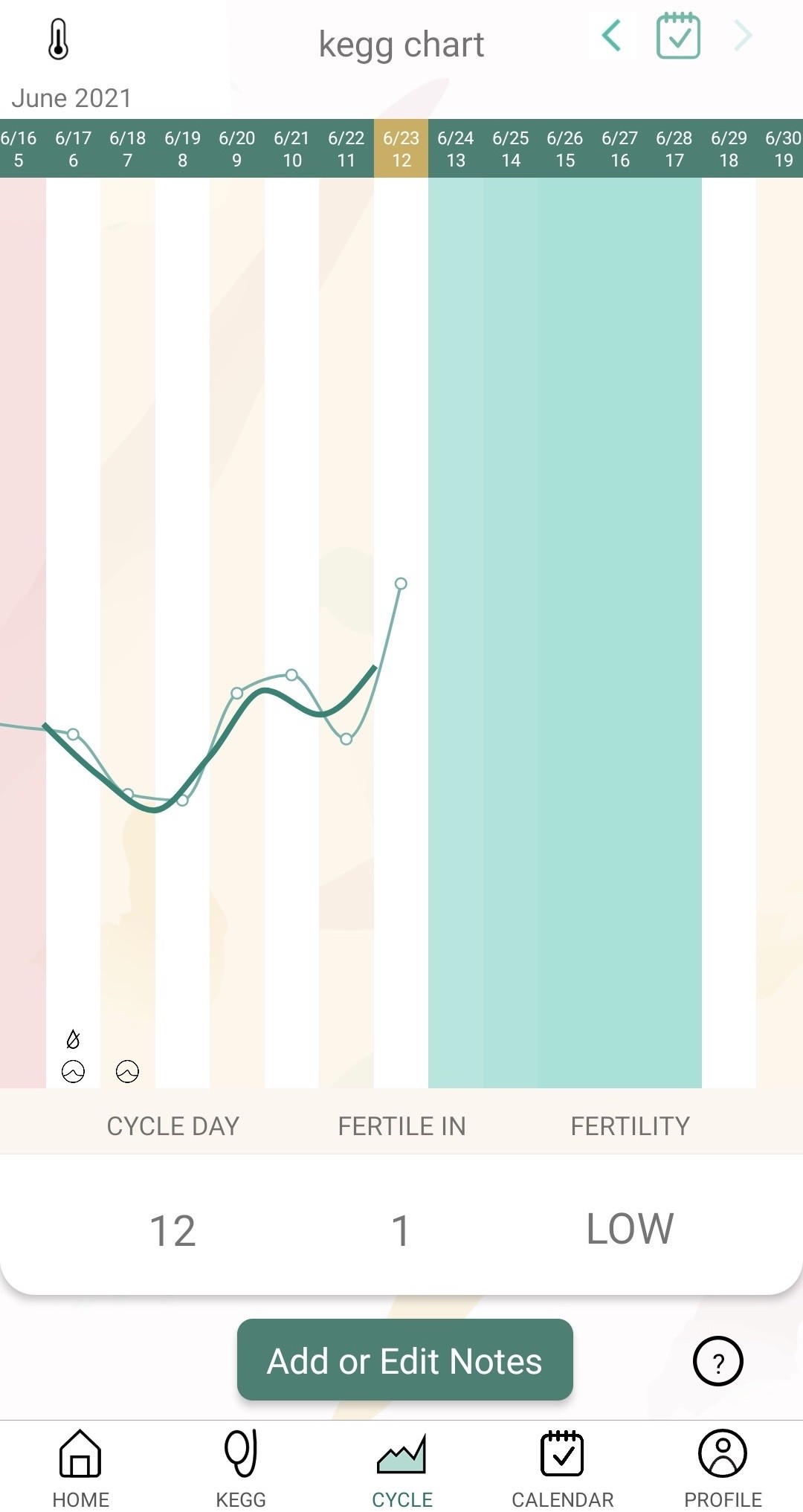
Task: Tap Add or Edit Notes button
Action: 404,1360
